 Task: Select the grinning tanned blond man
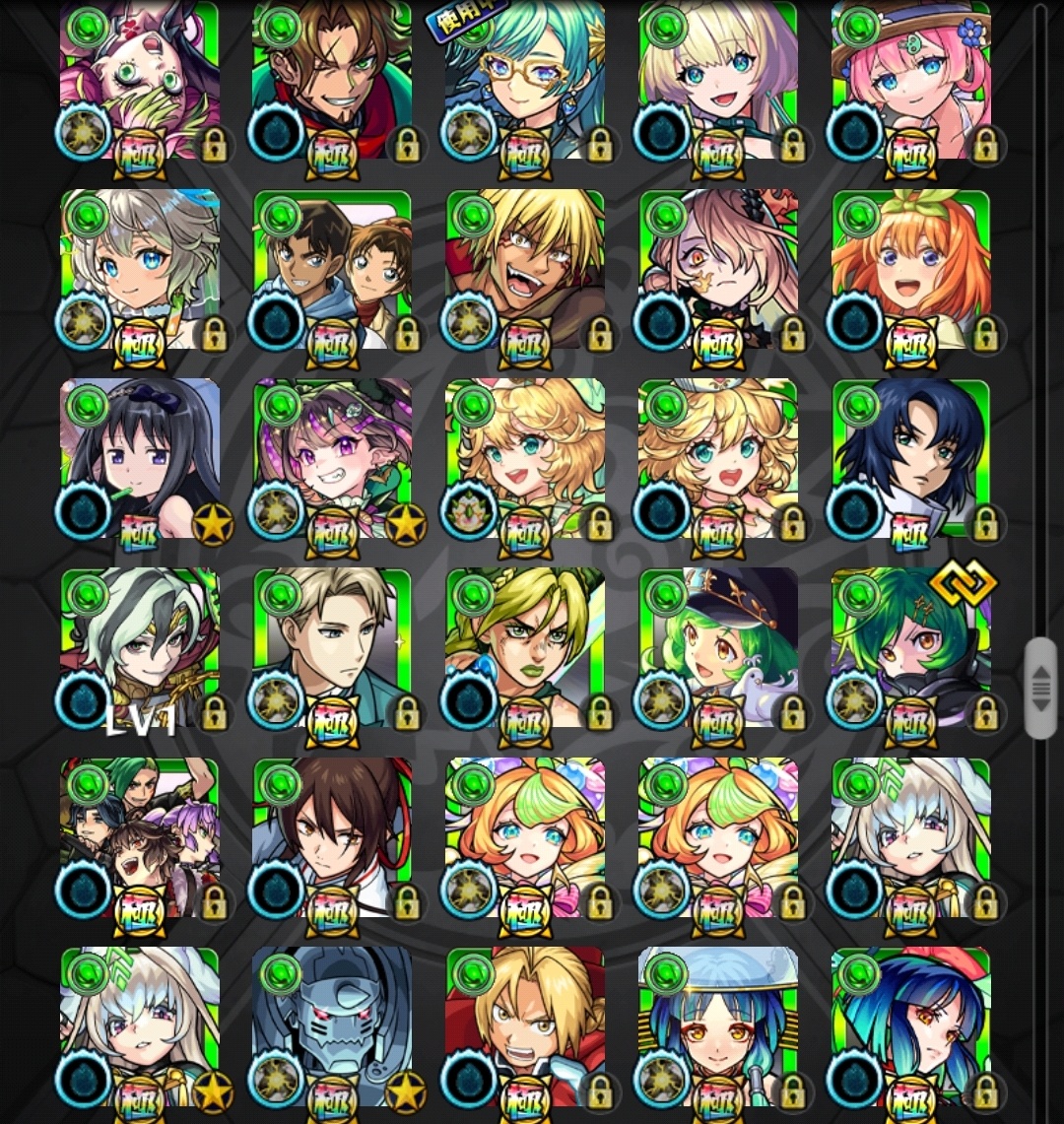click(525, 268)
